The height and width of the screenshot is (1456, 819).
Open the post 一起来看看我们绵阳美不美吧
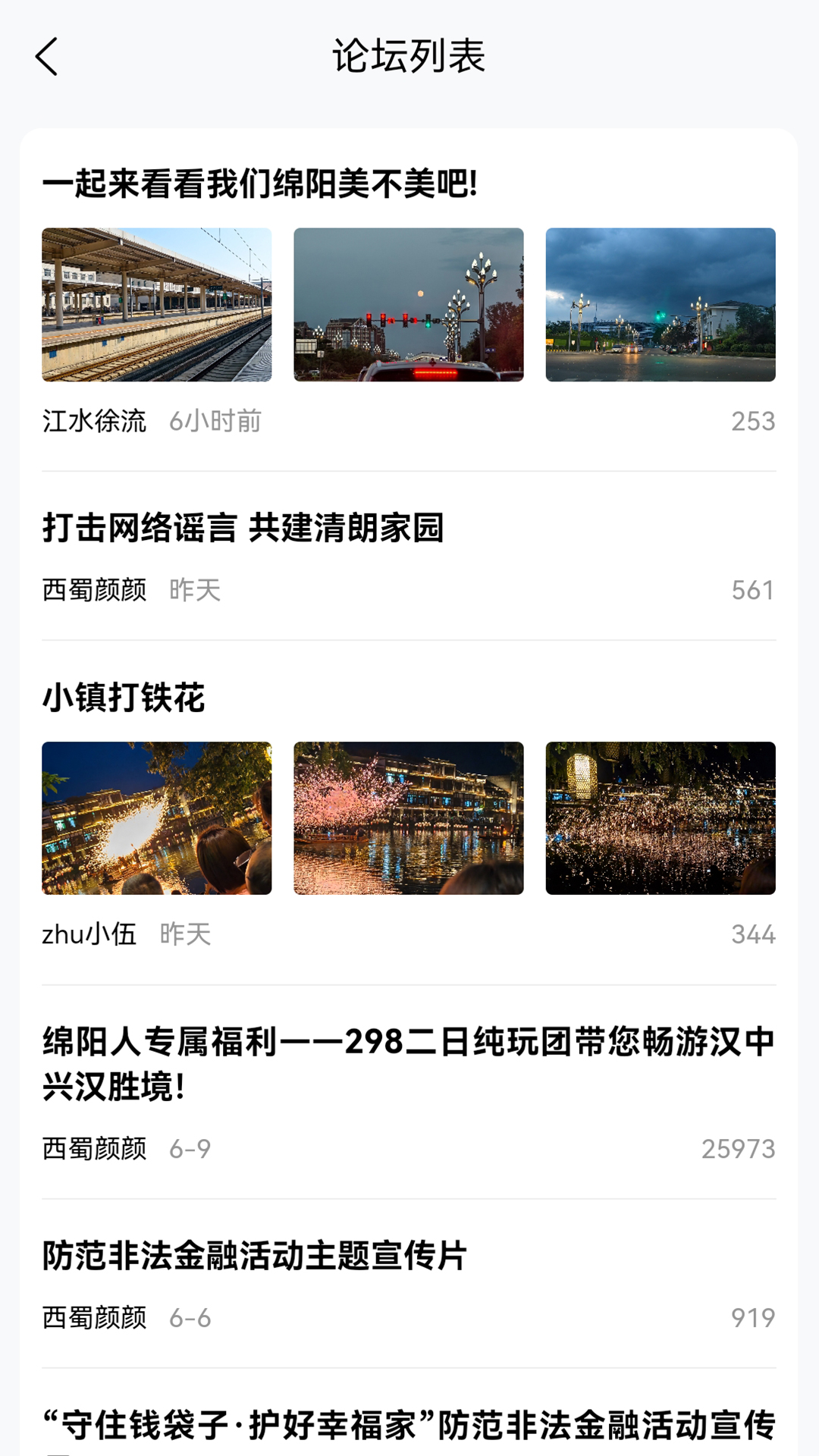coord(258,182)
